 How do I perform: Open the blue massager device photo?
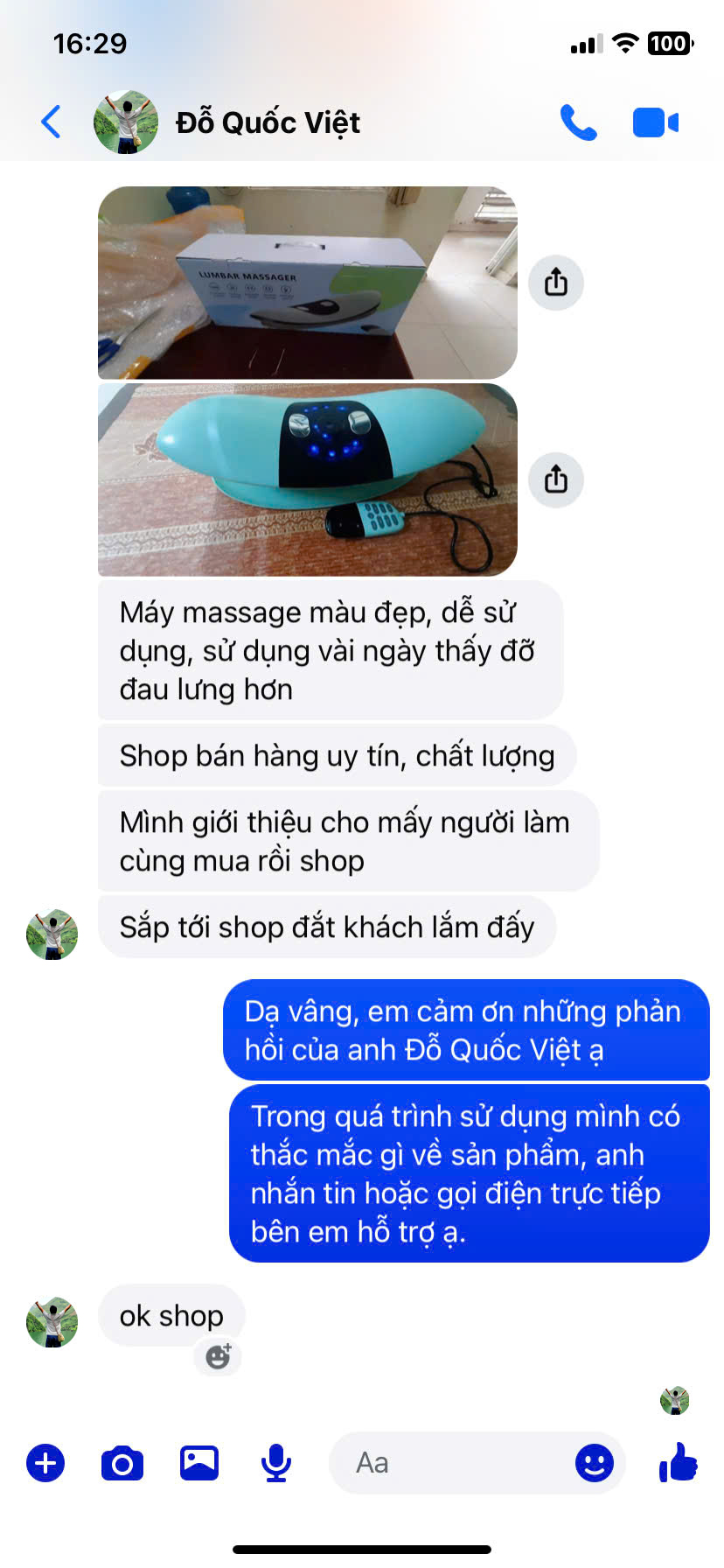307,479
